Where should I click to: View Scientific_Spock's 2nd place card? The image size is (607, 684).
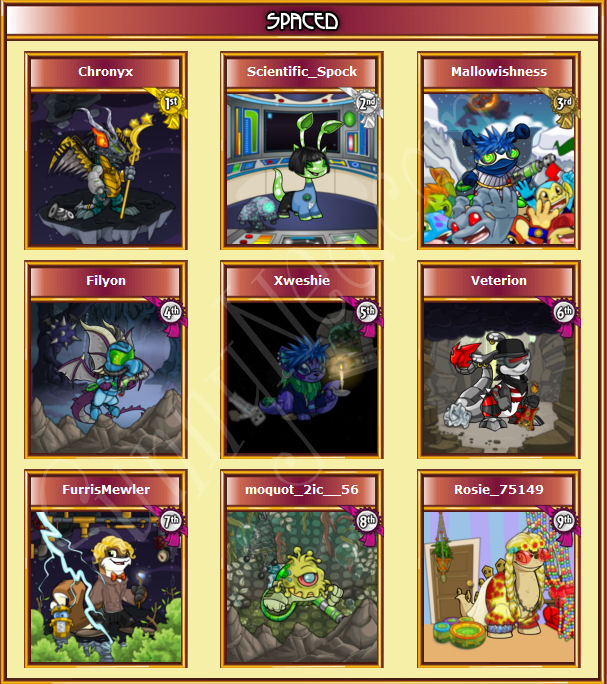[x=302, y=166]
